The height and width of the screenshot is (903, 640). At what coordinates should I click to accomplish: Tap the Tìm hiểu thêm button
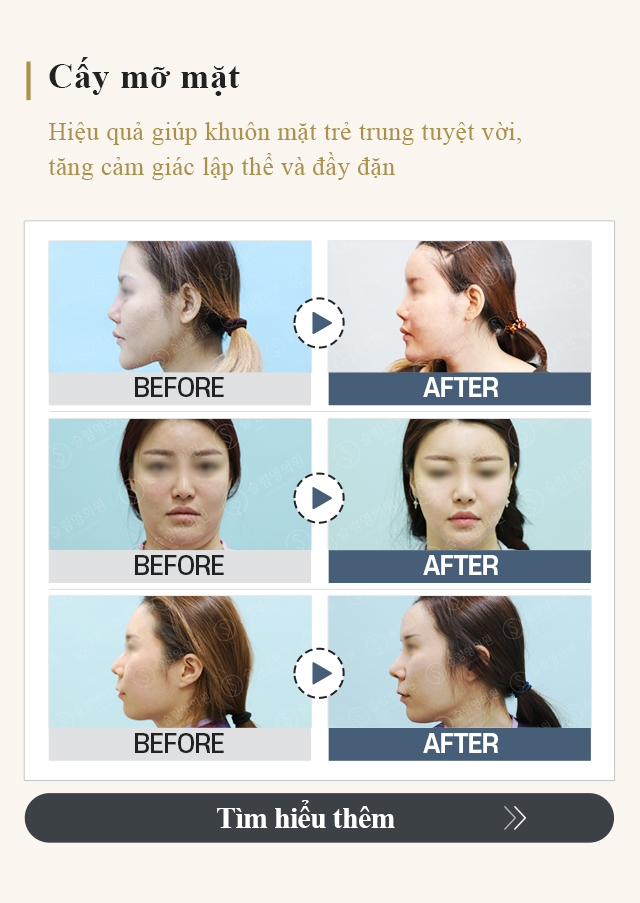(x=319, y=818)
